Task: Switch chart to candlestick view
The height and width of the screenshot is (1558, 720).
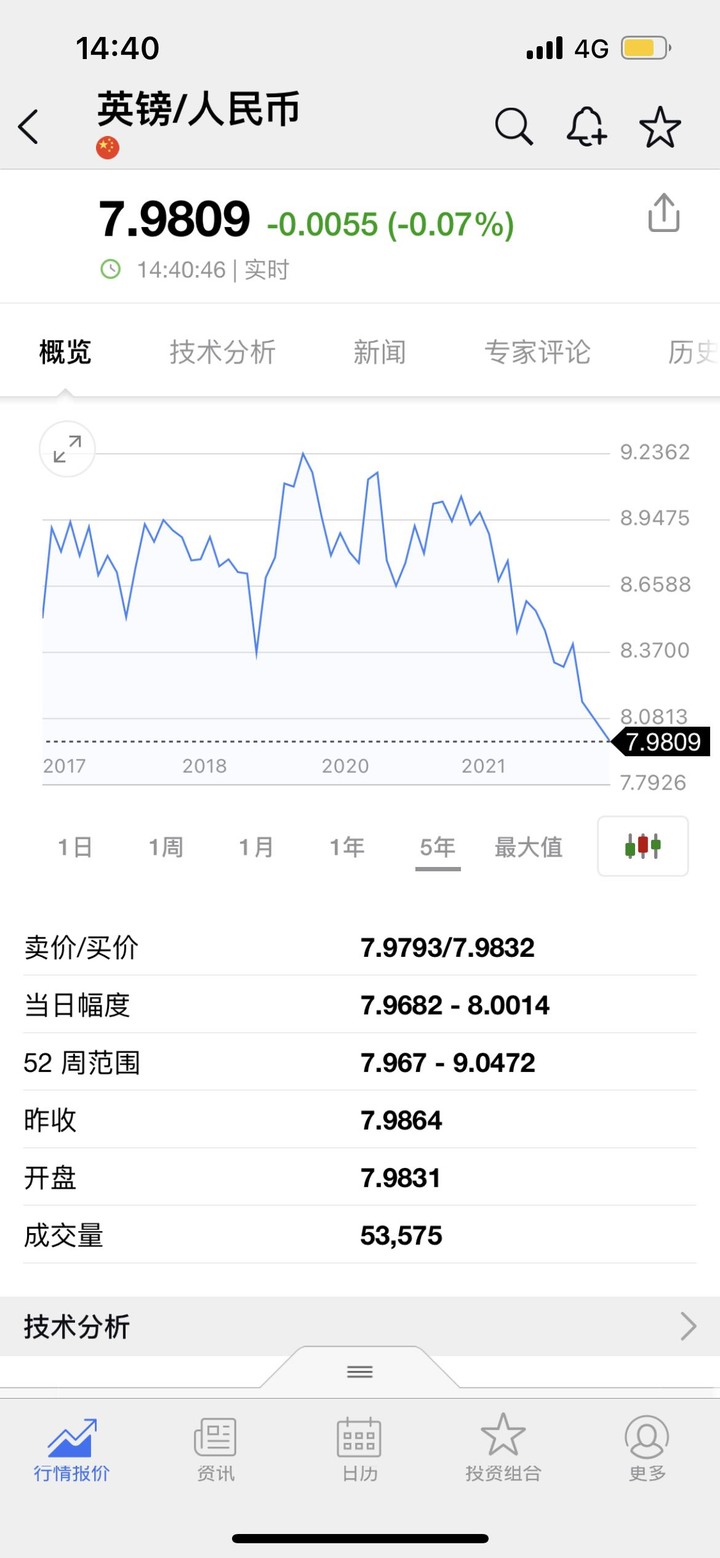Action: [x=641, y=846]
